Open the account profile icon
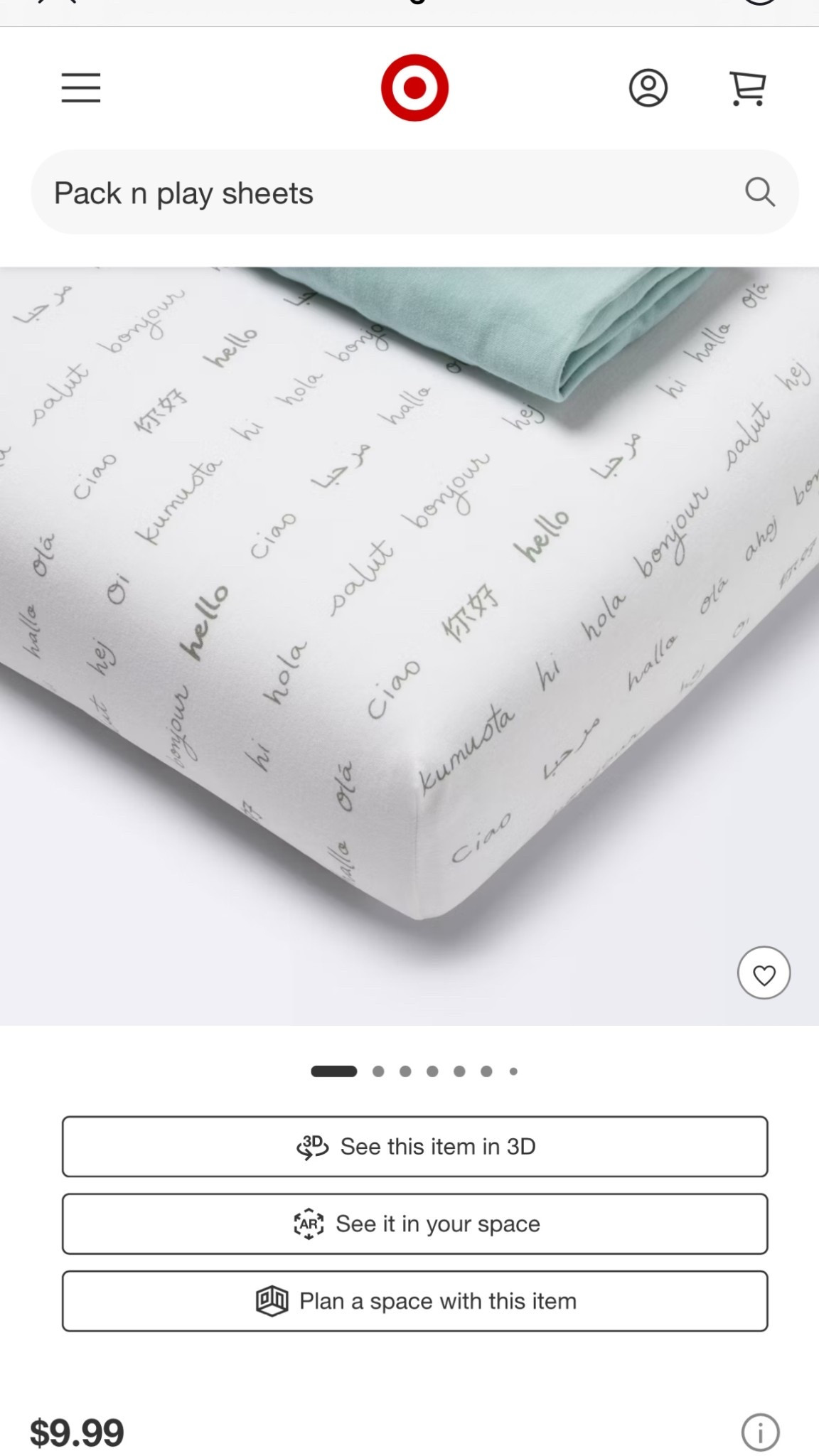The height and width of the screenshot is (1456, 819). (648, 88)
